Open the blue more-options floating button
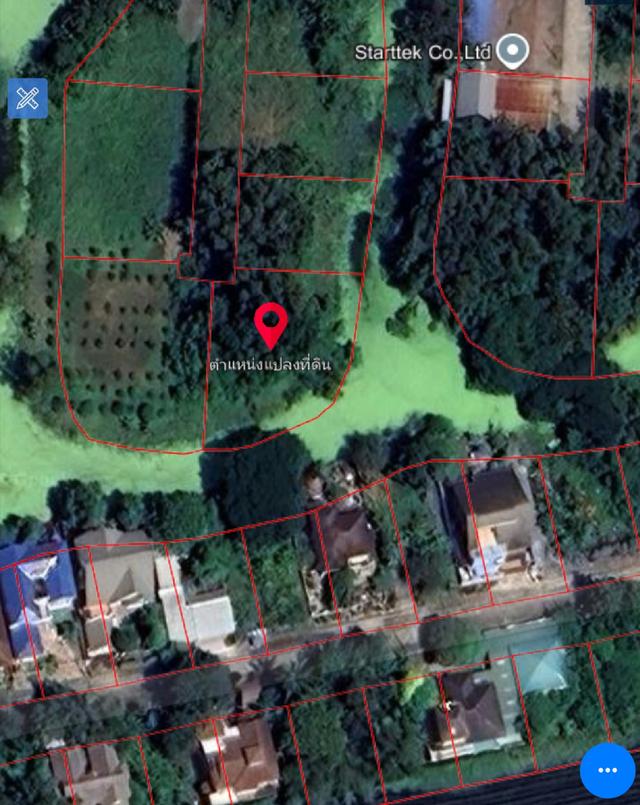 click(x=607, y=771)
